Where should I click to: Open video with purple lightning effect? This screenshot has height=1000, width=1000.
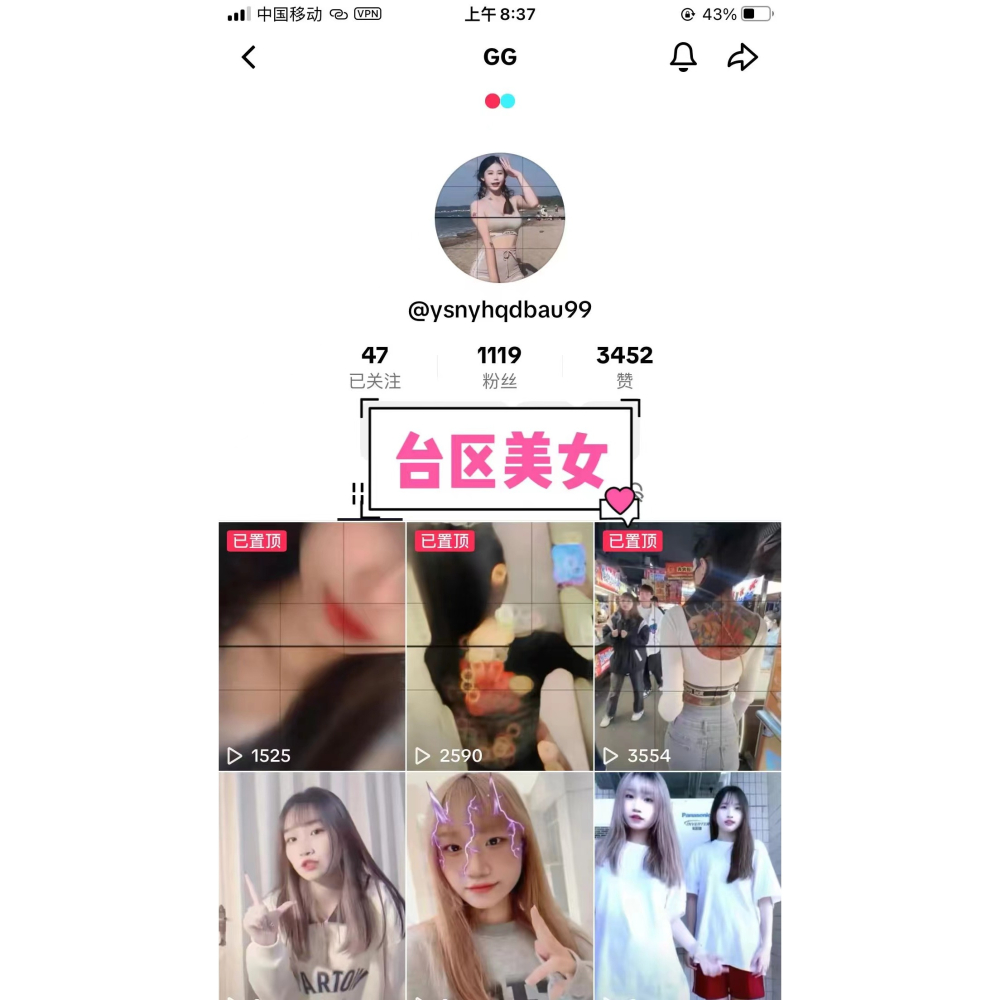pyautogui.click(x=500, y=885)
